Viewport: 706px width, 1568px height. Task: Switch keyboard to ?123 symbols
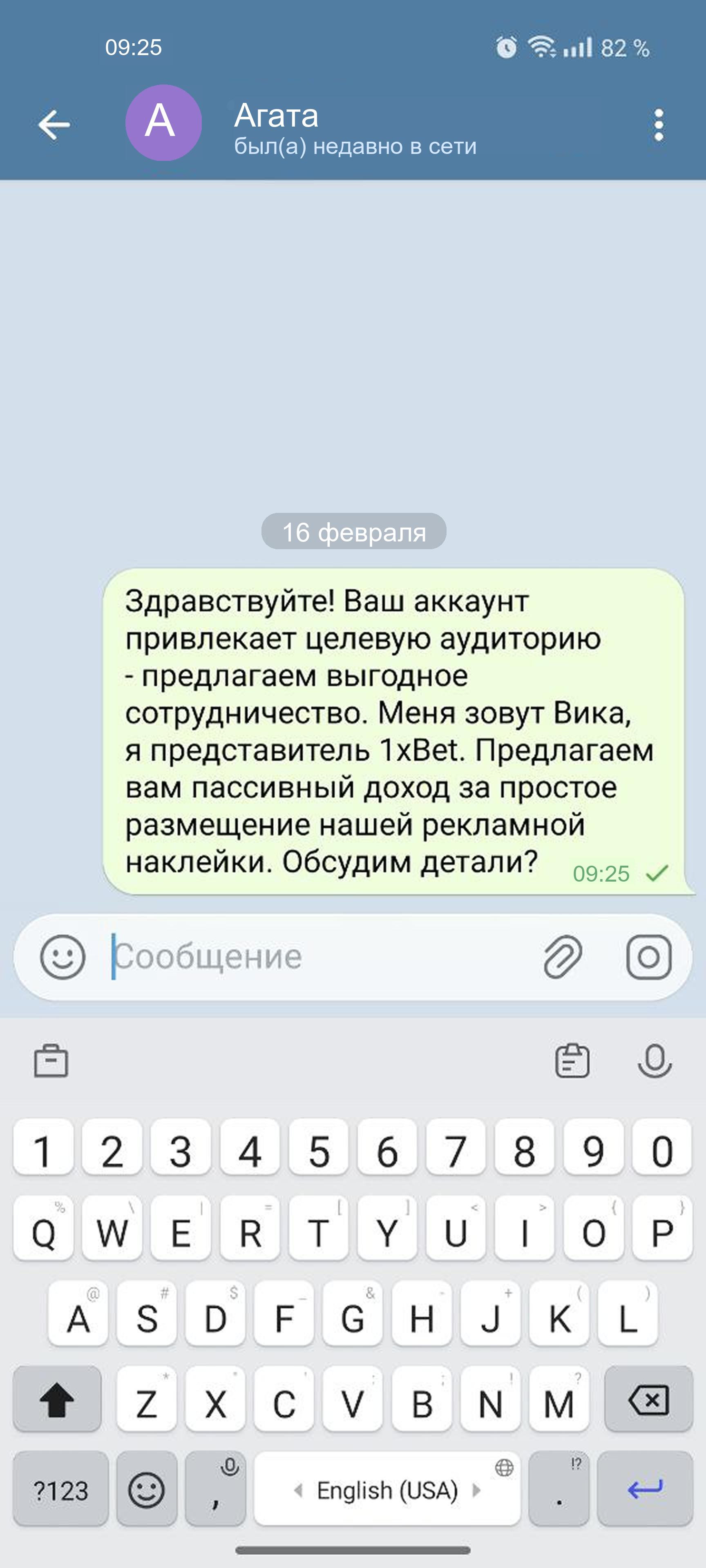click(60, 1489)
